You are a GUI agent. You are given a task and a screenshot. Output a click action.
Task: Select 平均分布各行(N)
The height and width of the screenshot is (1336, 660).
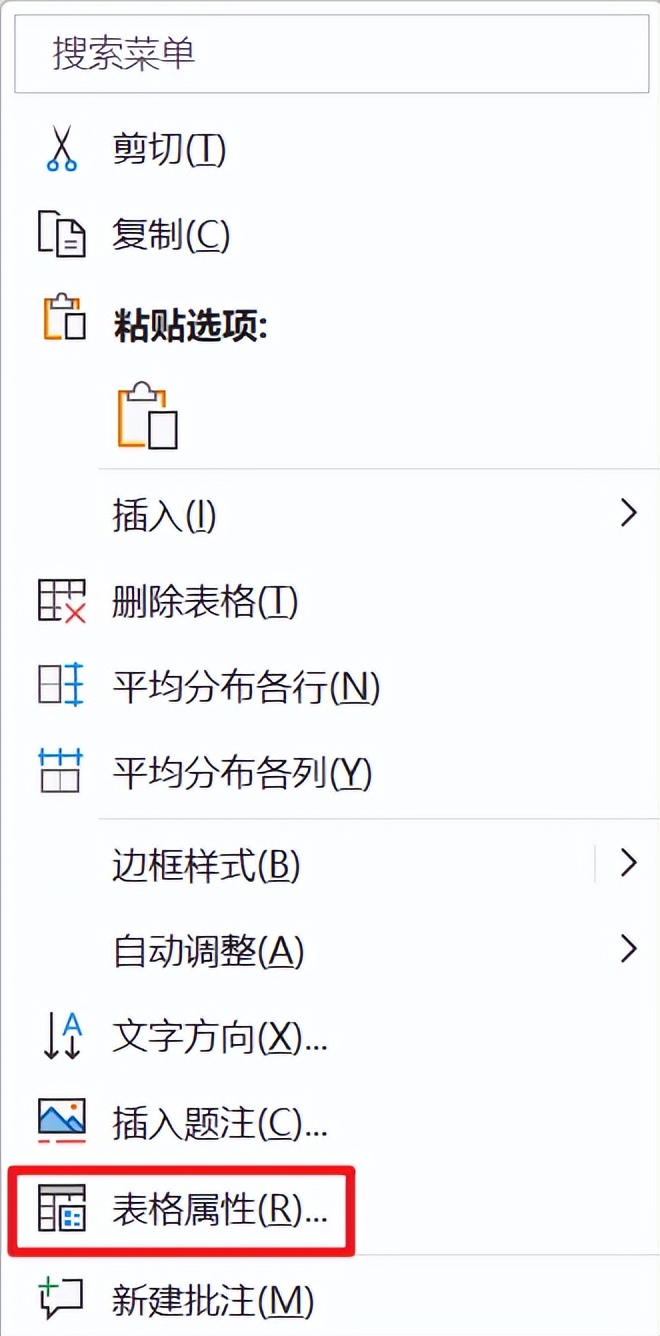(332, 687)
